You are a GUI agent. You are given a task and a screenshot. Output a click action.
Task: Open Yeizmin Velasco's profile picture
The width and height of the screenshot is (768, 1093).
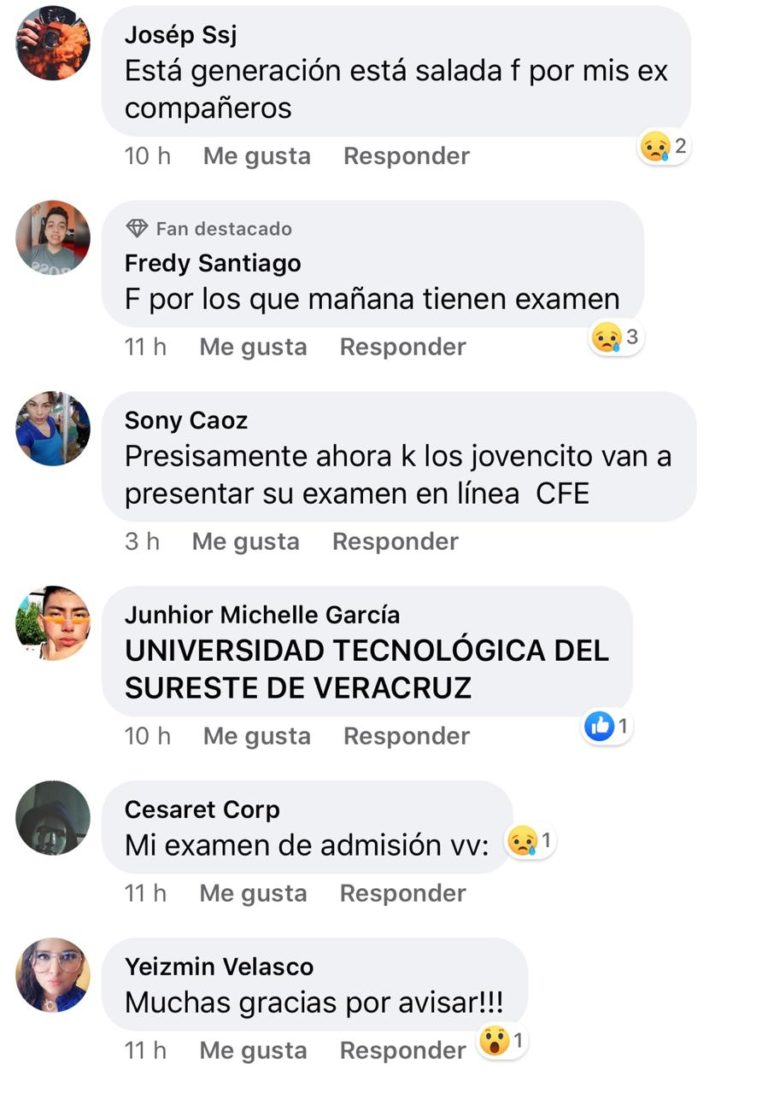[x=53, y=975]
